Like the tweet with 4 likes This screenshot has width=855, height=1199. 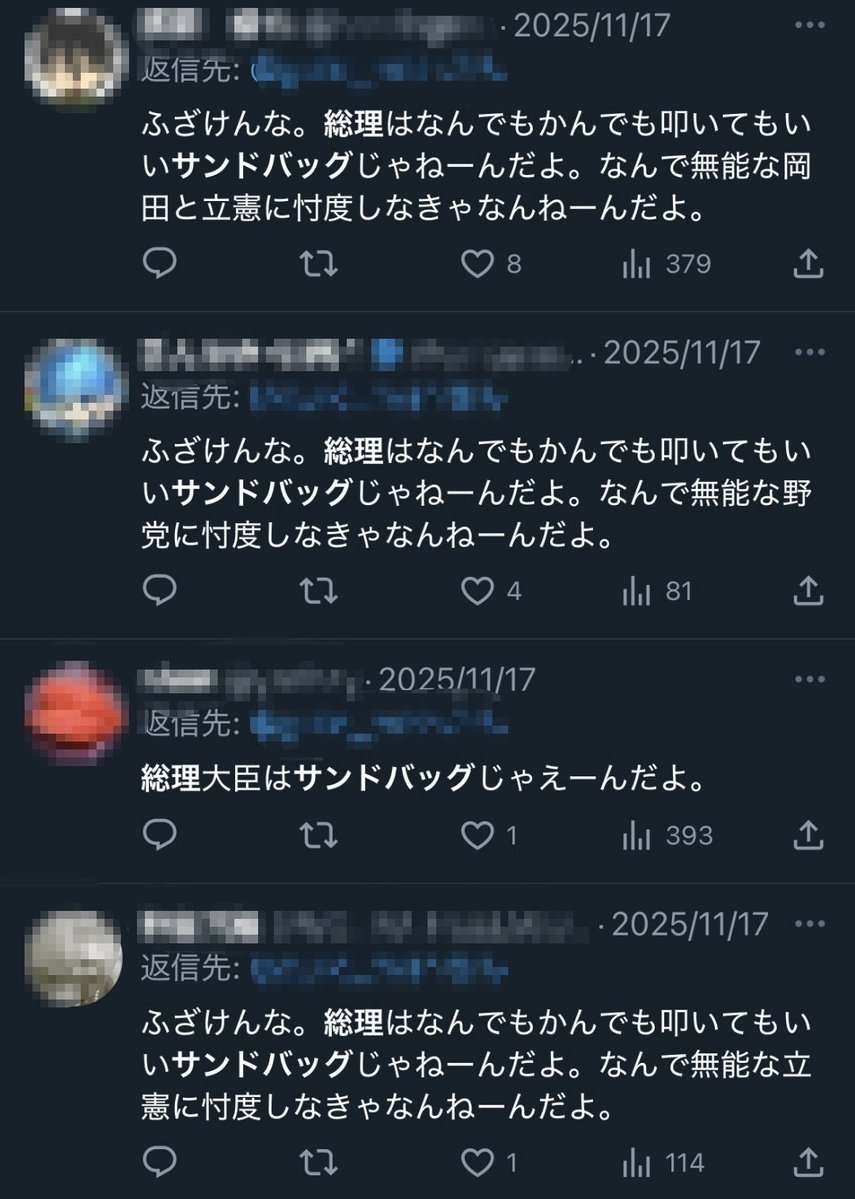pyautogui.click(x=480, y=591)
